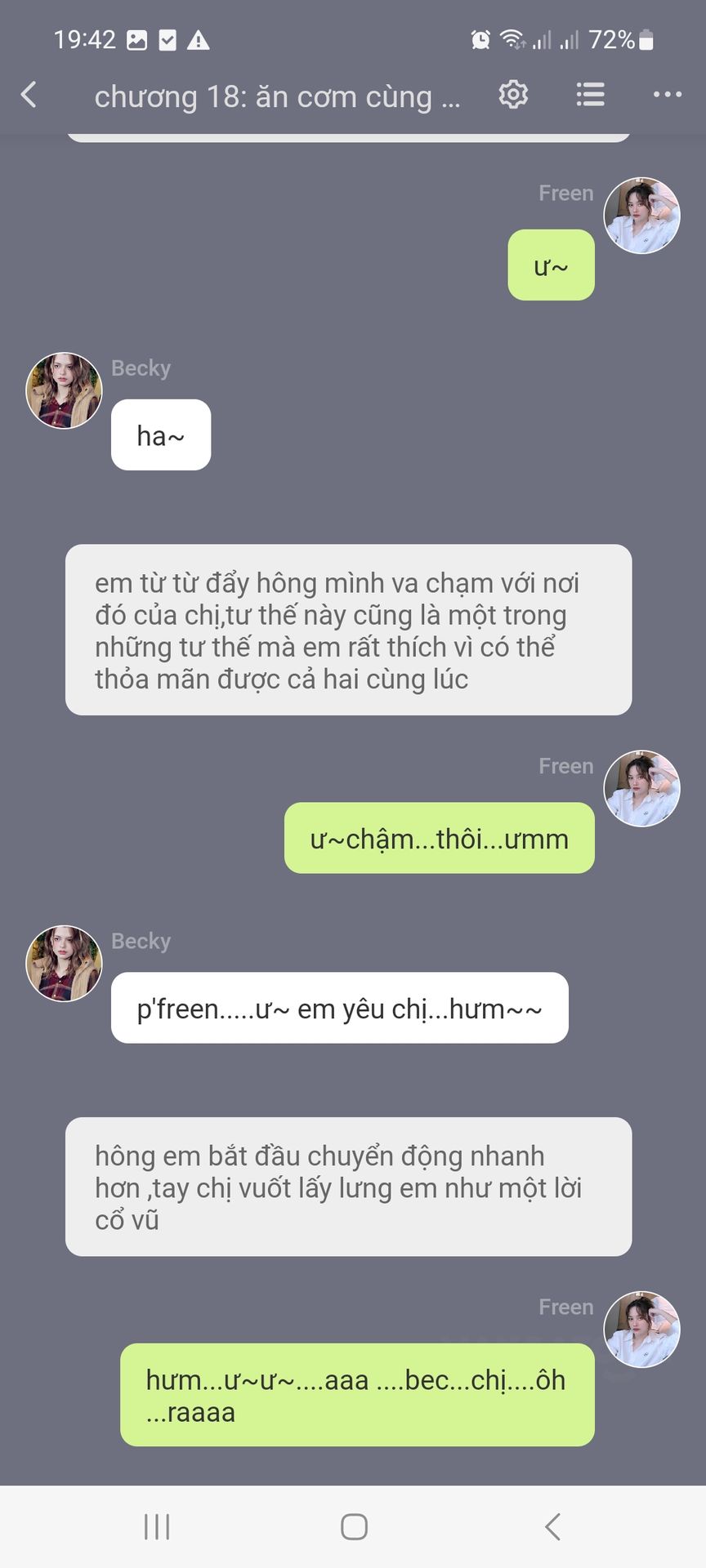Open recent apps from navigation bar
This screenshot has height=1568, width=706.
[156, 1526]
